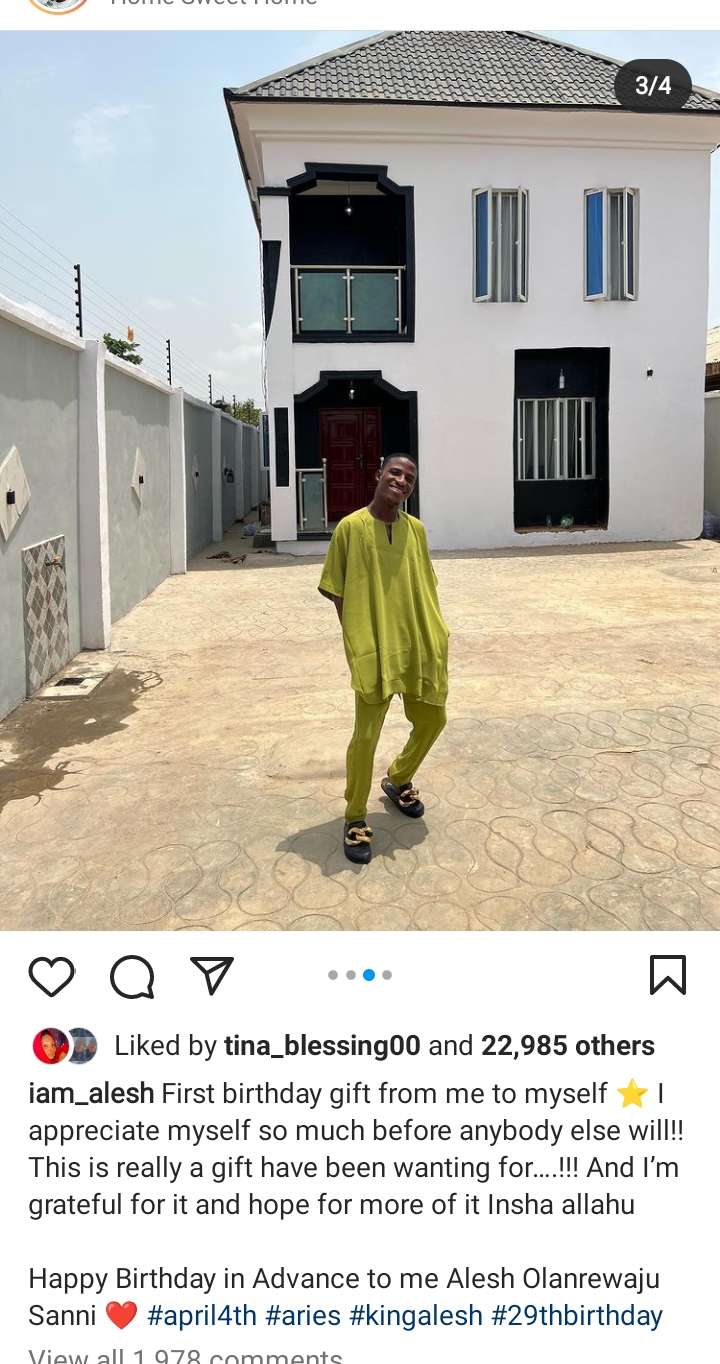
Task: Tap the poster's profile picture at top
Action: (x=57, y=4)
